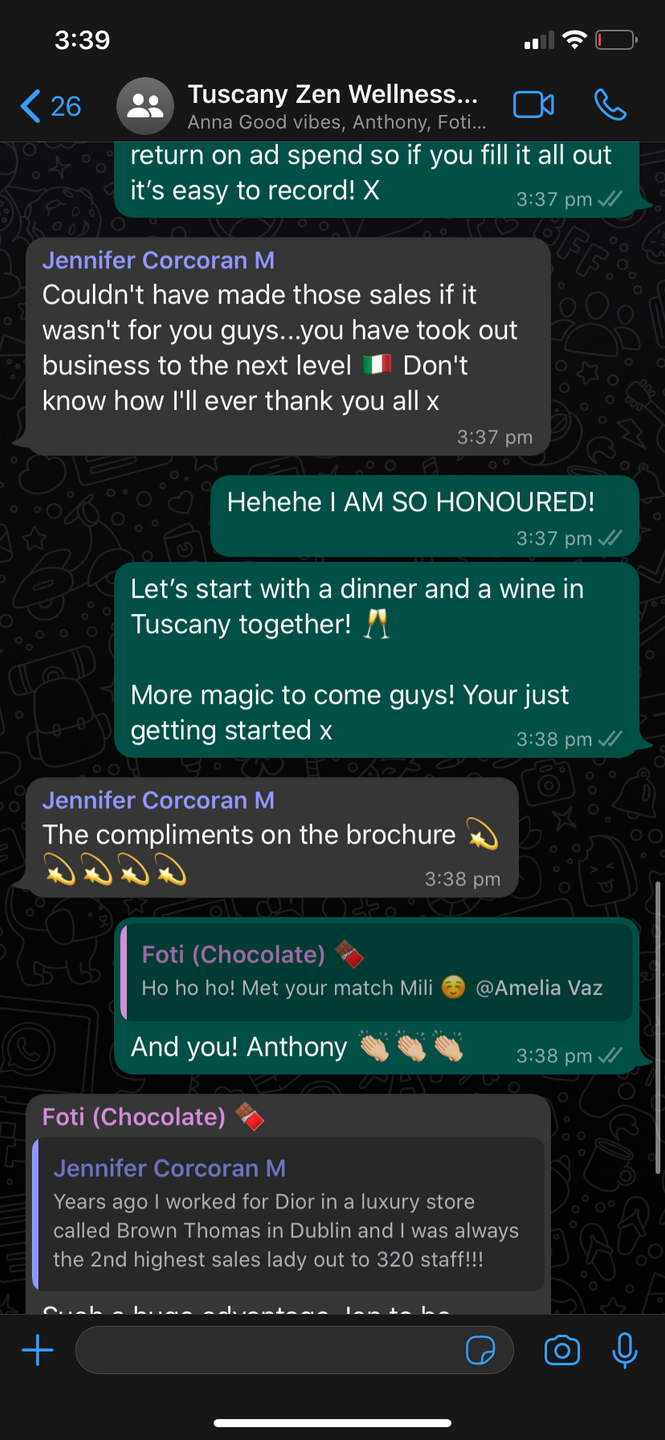The width and height of the screenshot is (665, 1440).
Task: Open the sticker picker
Action: [481, 1351]
